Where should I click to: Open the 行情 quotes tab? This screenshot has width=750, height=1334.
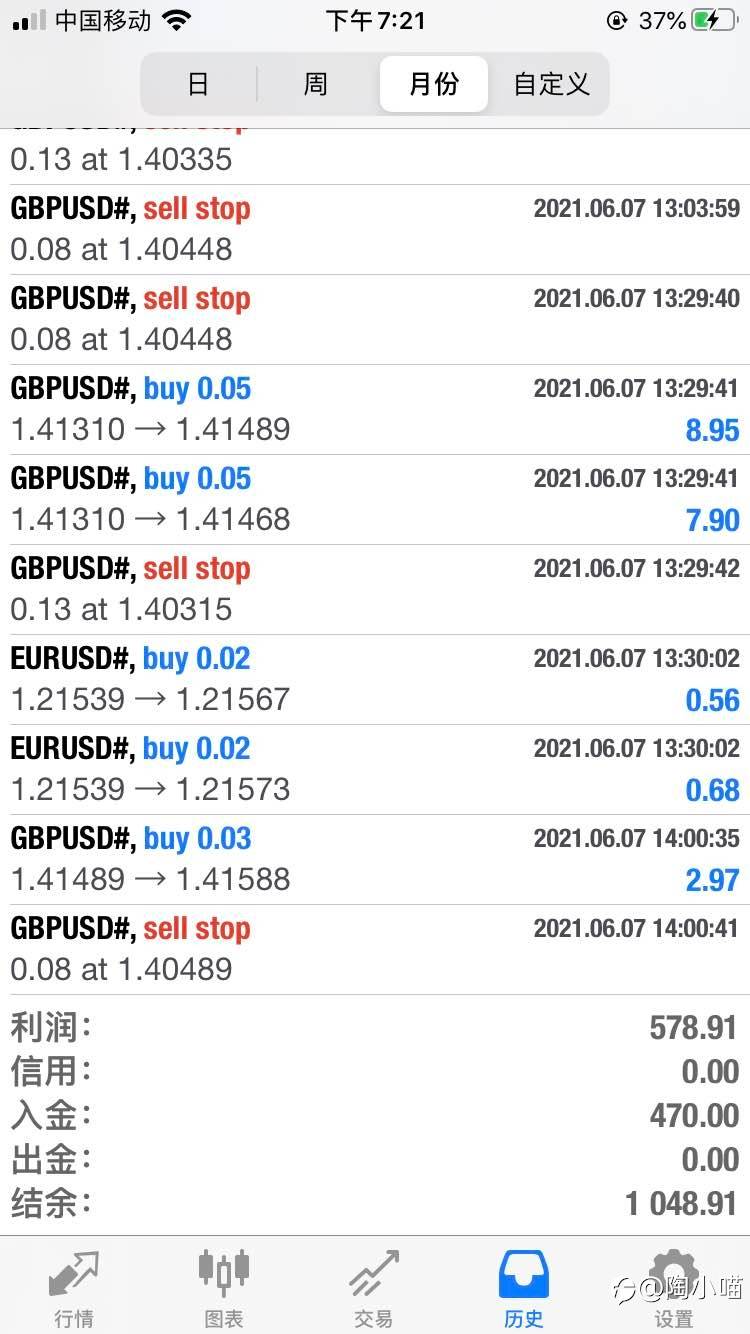coord(74,1288)
